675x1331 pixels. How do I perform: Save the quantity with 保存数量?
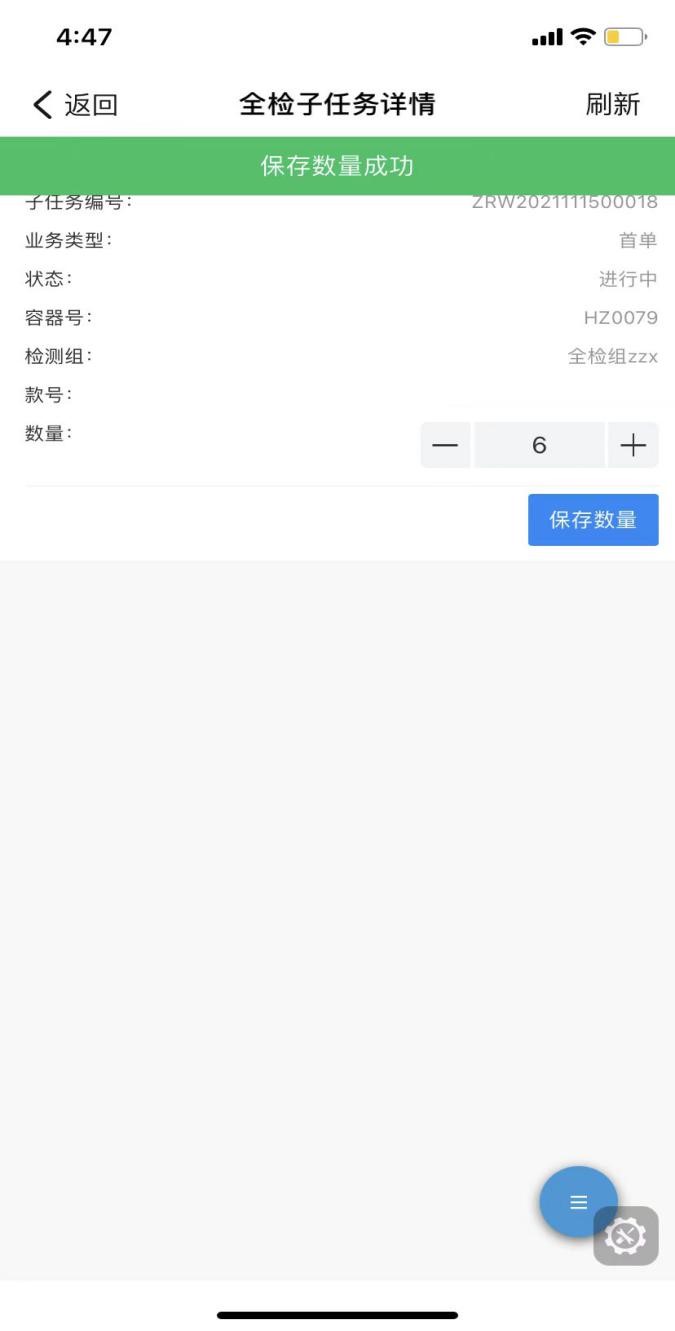tap(593, 520)
